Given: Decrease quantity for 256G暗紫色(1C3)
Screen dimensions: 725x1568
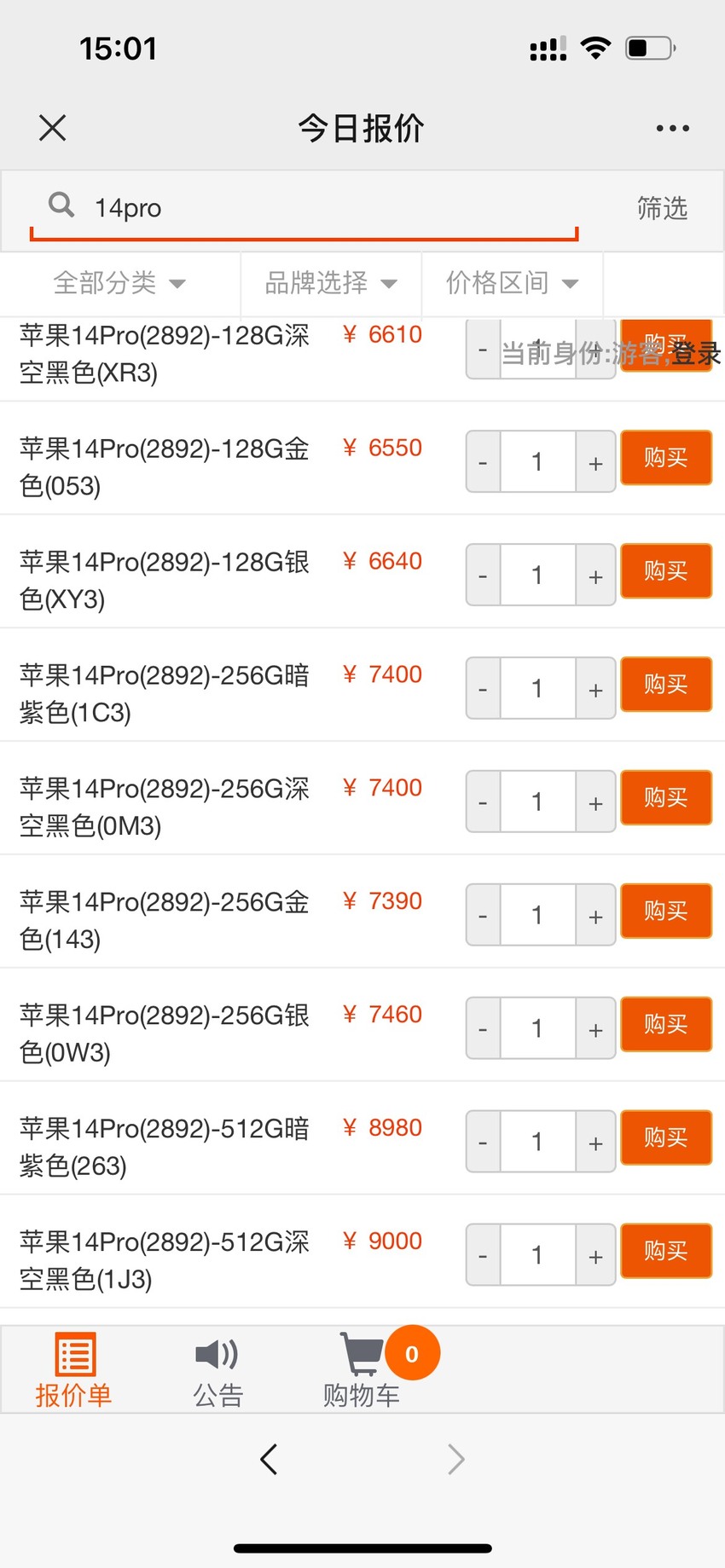Looking at the screenshot, I should click(483, 689).
